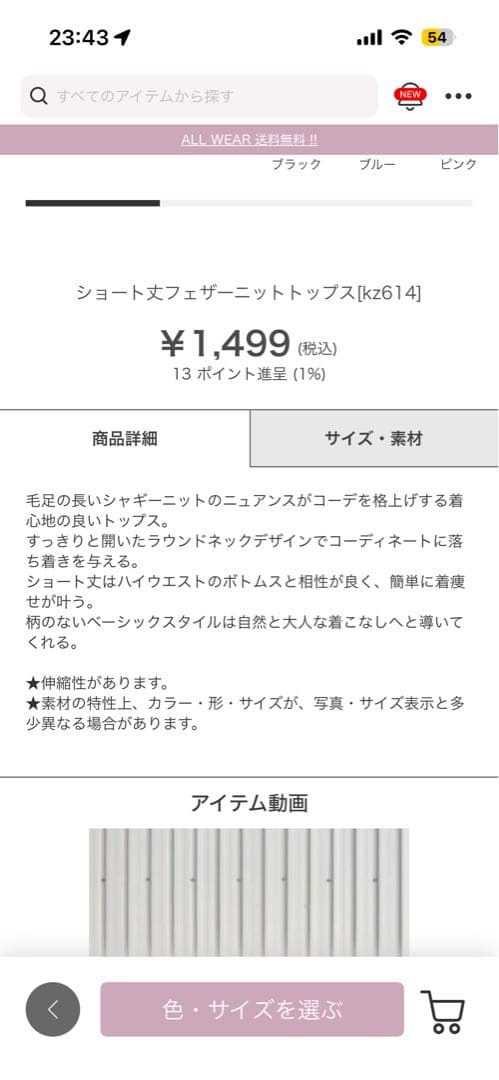The height and width of the screenshot is (1080, 499).
Task: Switch to the 商品詳細 tab
Action: point(125,439)
